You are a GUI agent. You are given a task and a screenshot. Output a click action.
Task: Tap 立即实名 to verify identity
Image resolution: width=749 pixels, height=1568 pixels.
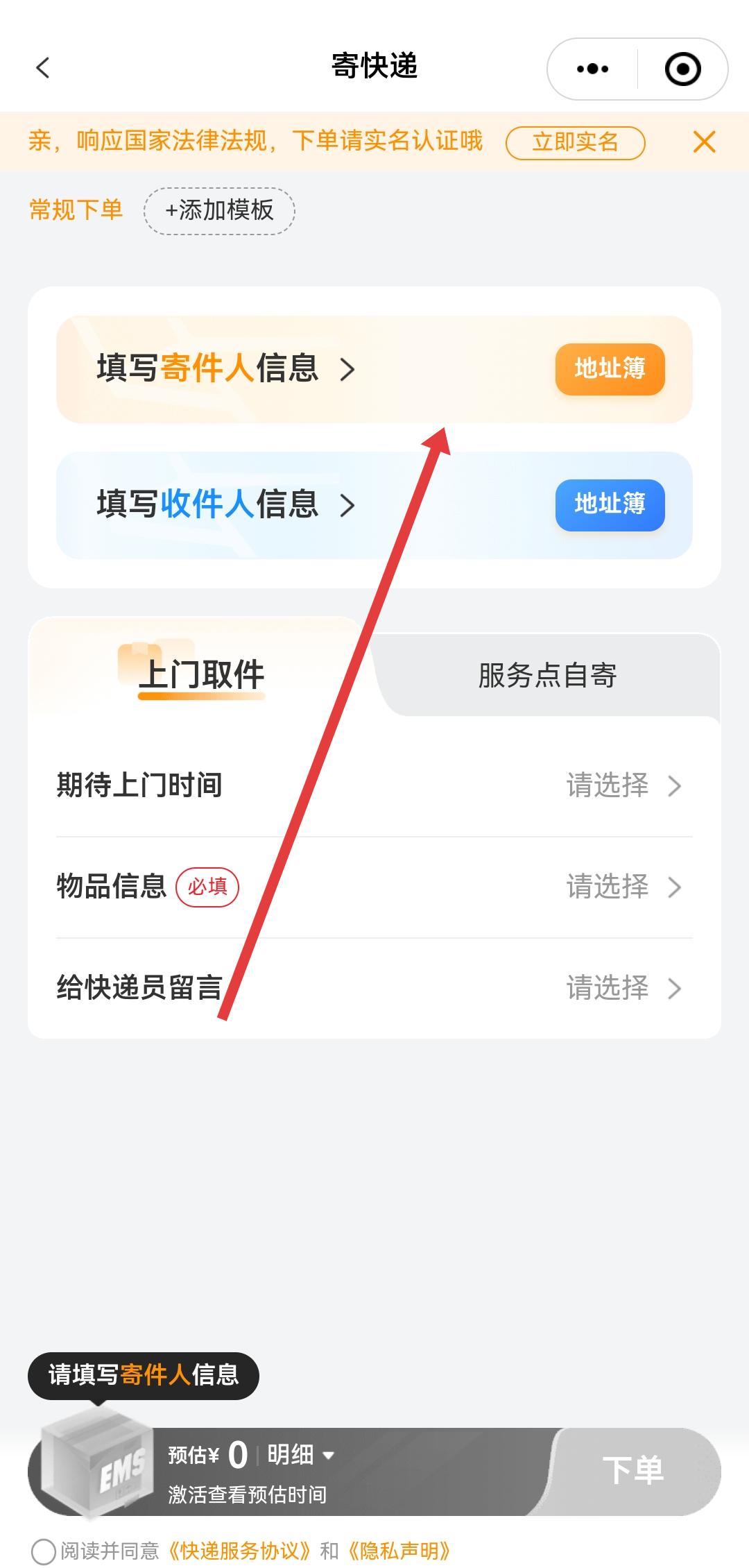click(575, 142)
